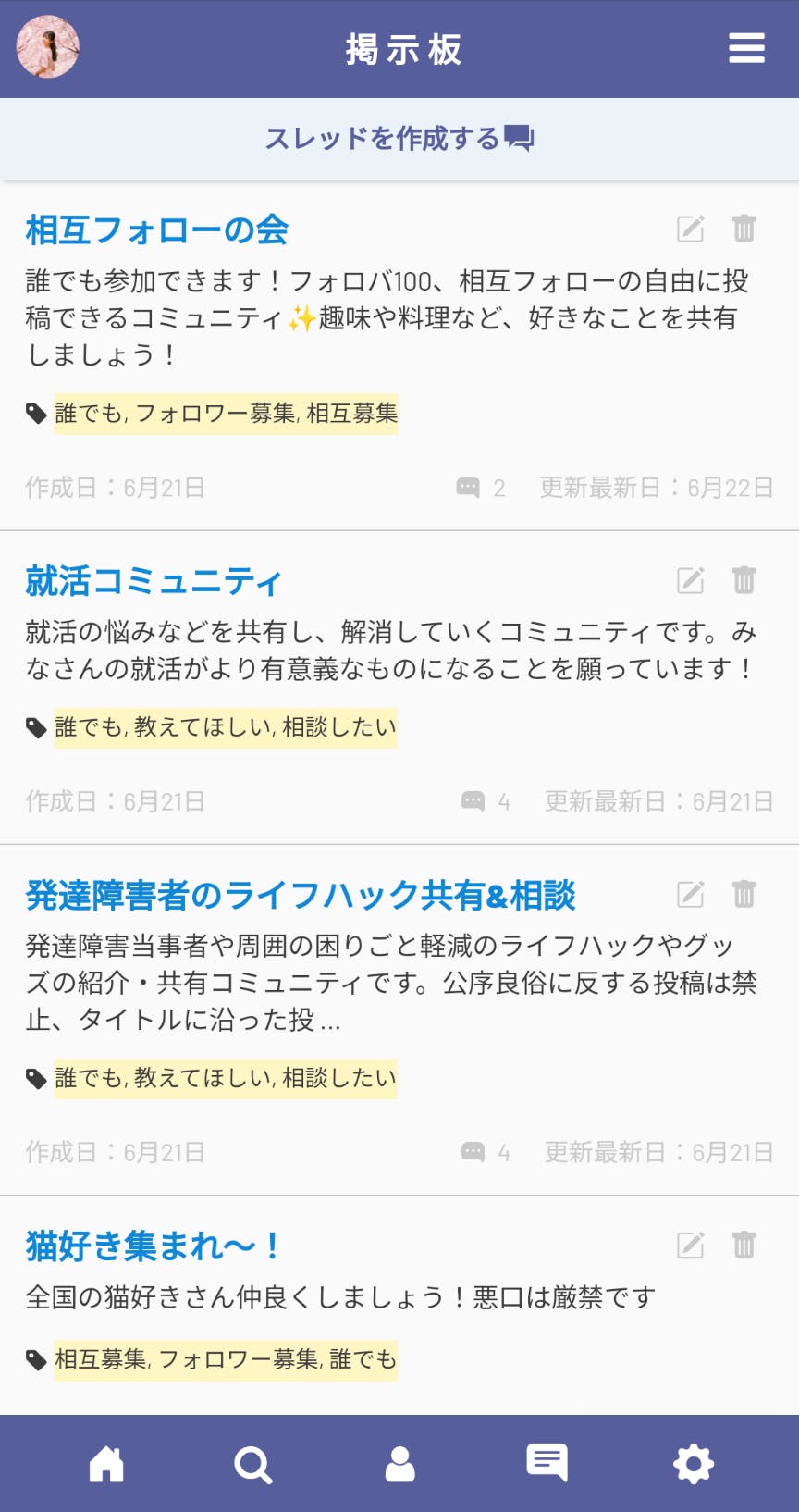This screenshot has width=799, height=1512.
Task: Delete the 猫好き集まれ〜！ thread
Action: point(744,1245)
